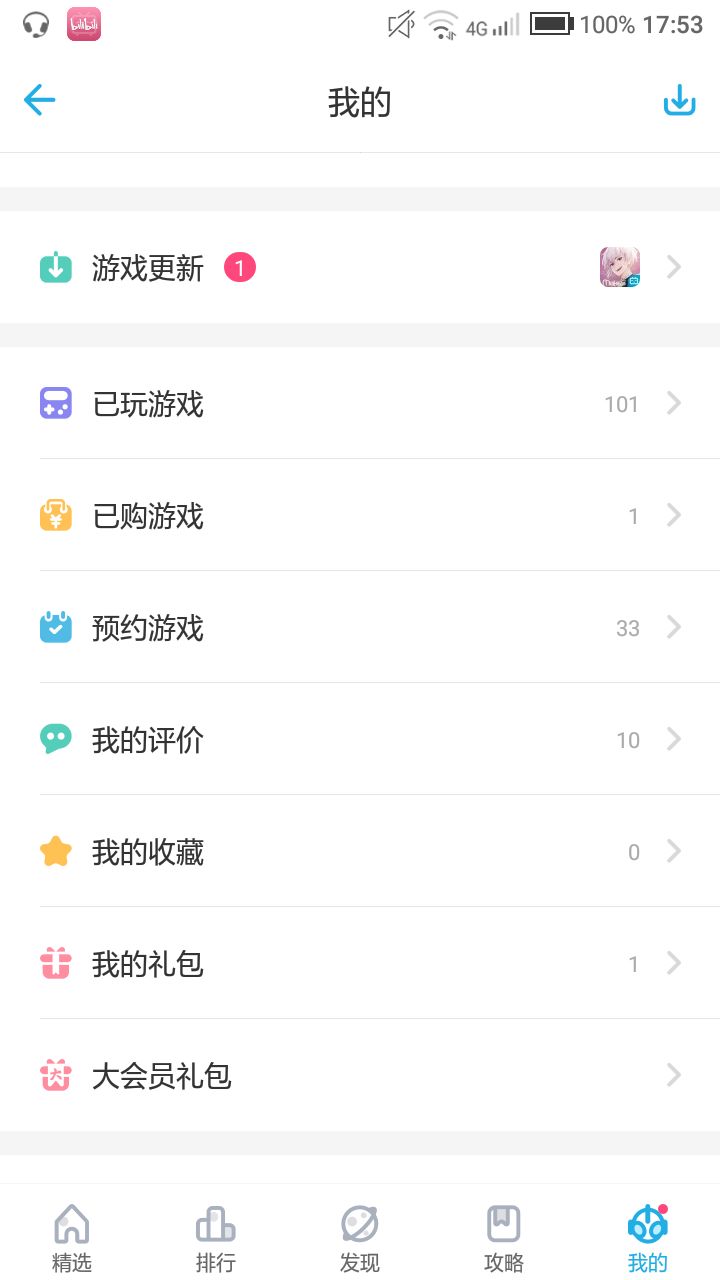Open 大会员礼包

click(360, 1076)
